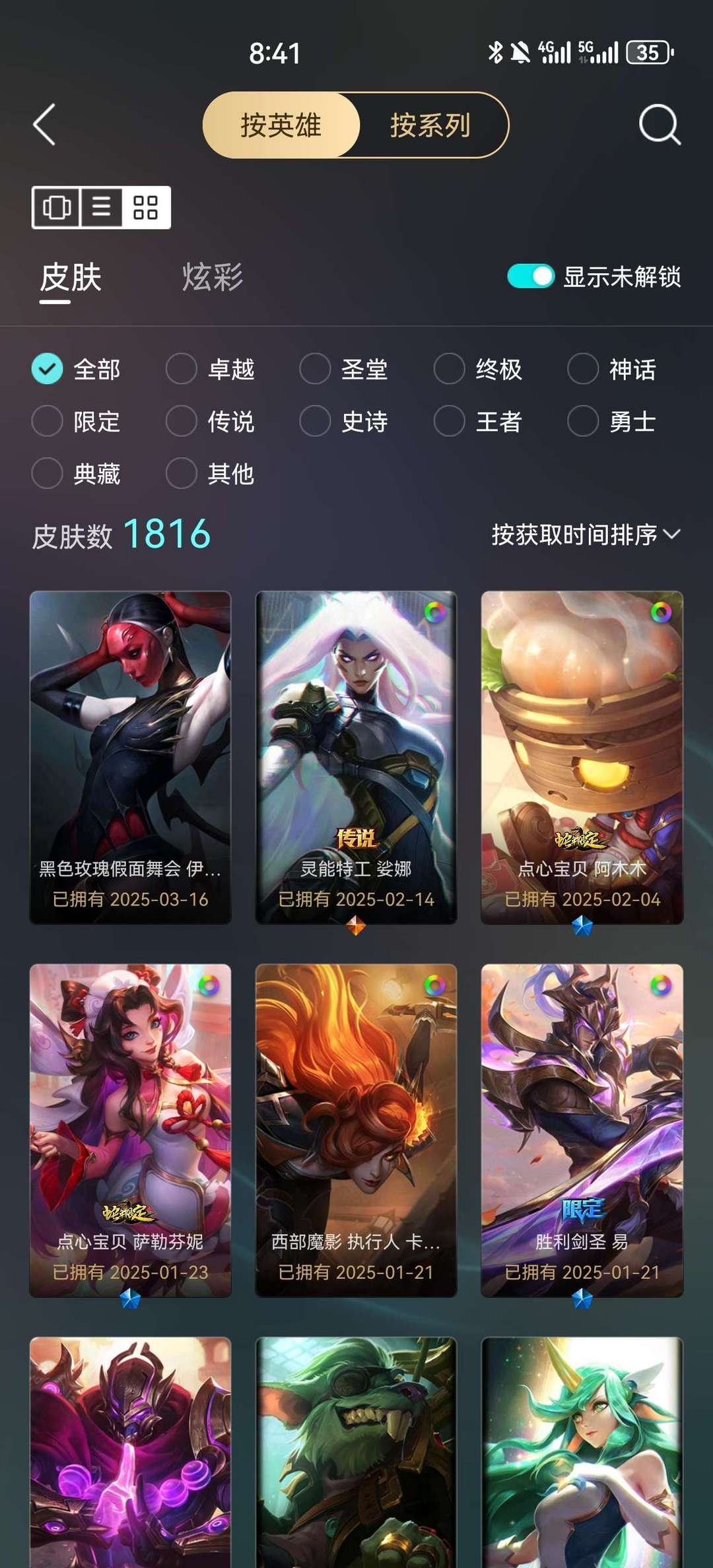Go back using the top-left arrow
This screenshot has height=1568, width=713.
tap(44, 125)
